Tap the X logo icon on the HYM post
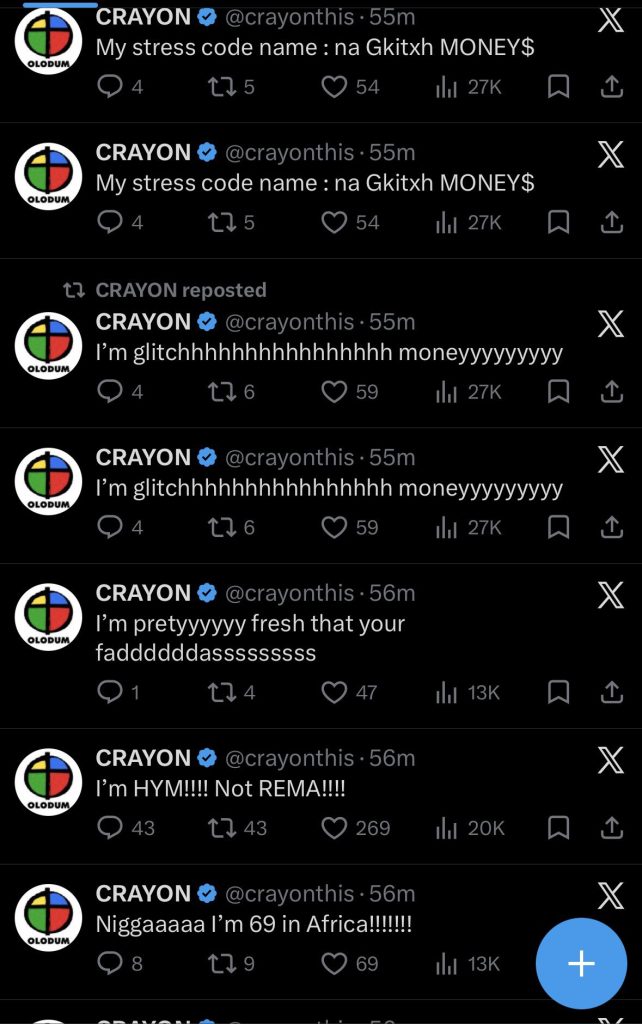 click(x=610, y=760)
